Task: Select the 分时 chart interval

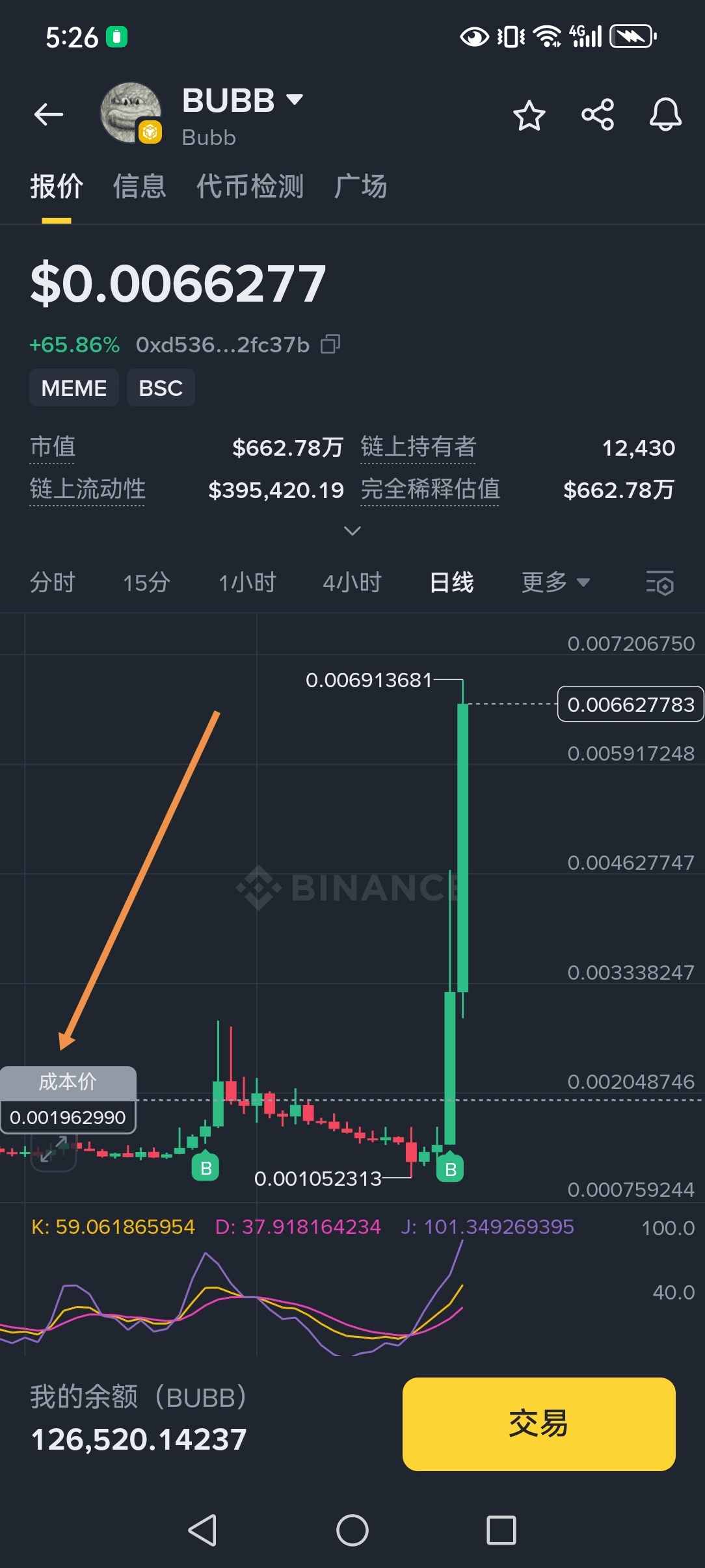Action: (x=53, y=582)
